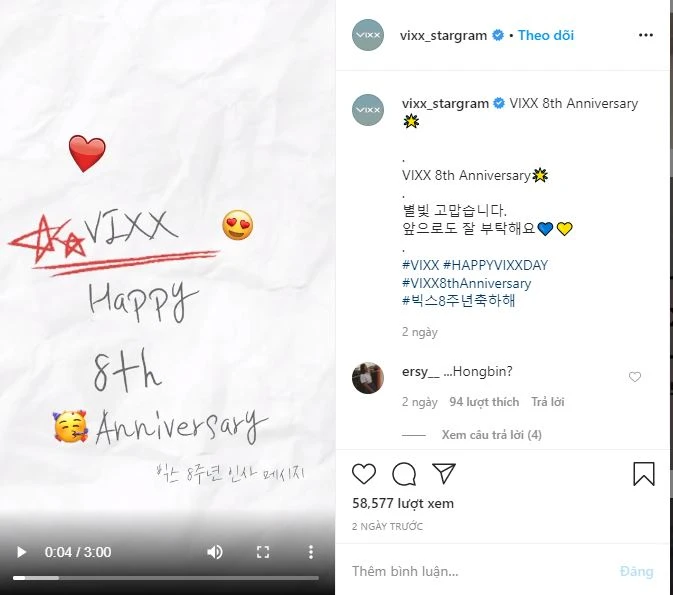Image resolution: width=673 pixels, height=595 pixels.
Task: Play the VIXX anniversary video
Action: point(20,552)
